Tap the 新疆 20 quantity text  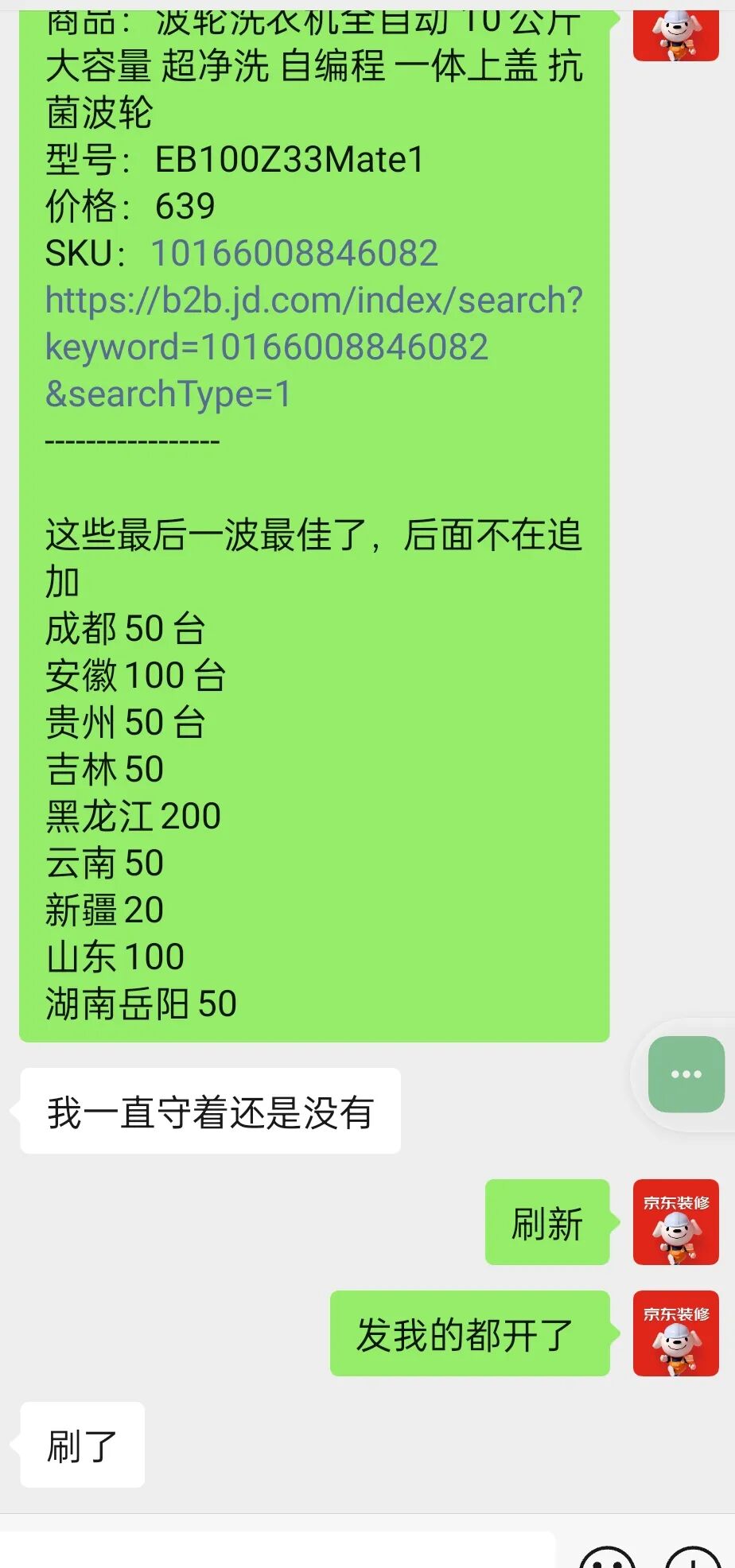click(x=103, y=908)
